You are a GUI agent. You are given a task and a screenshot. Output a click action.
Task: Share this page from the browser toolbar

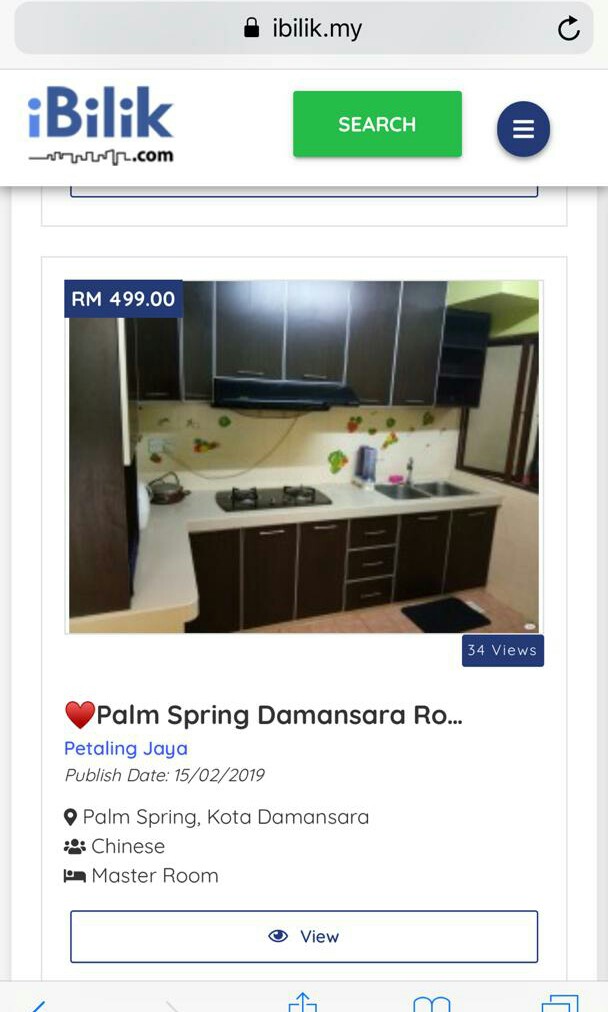click(302, 1001)
